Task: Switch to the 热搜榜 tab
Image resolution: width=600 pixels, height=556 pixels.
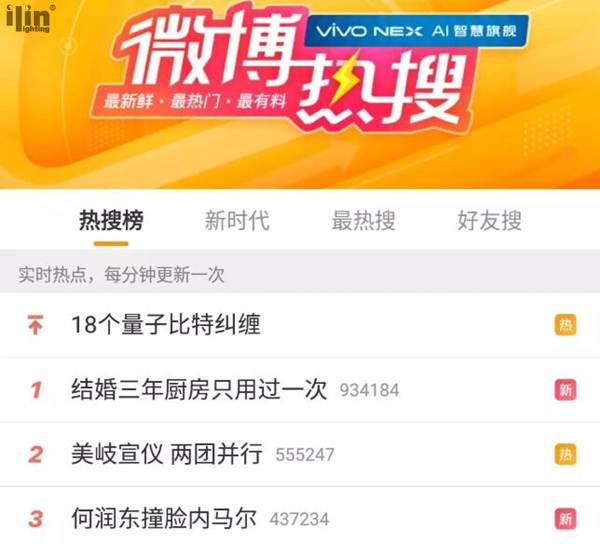Action: pos(111,221)
